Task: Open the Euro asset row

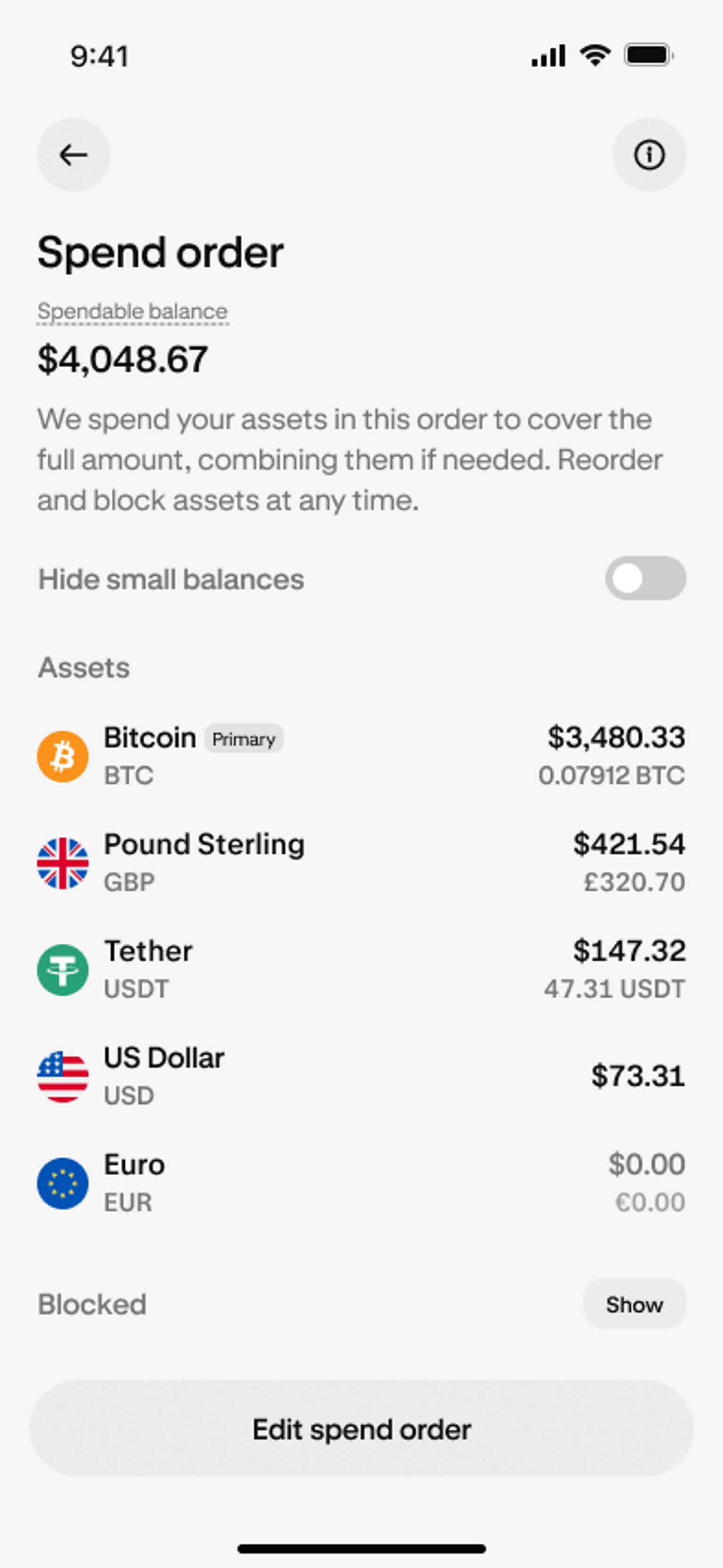Action: pyautogui.click(x=361, y=1183)
